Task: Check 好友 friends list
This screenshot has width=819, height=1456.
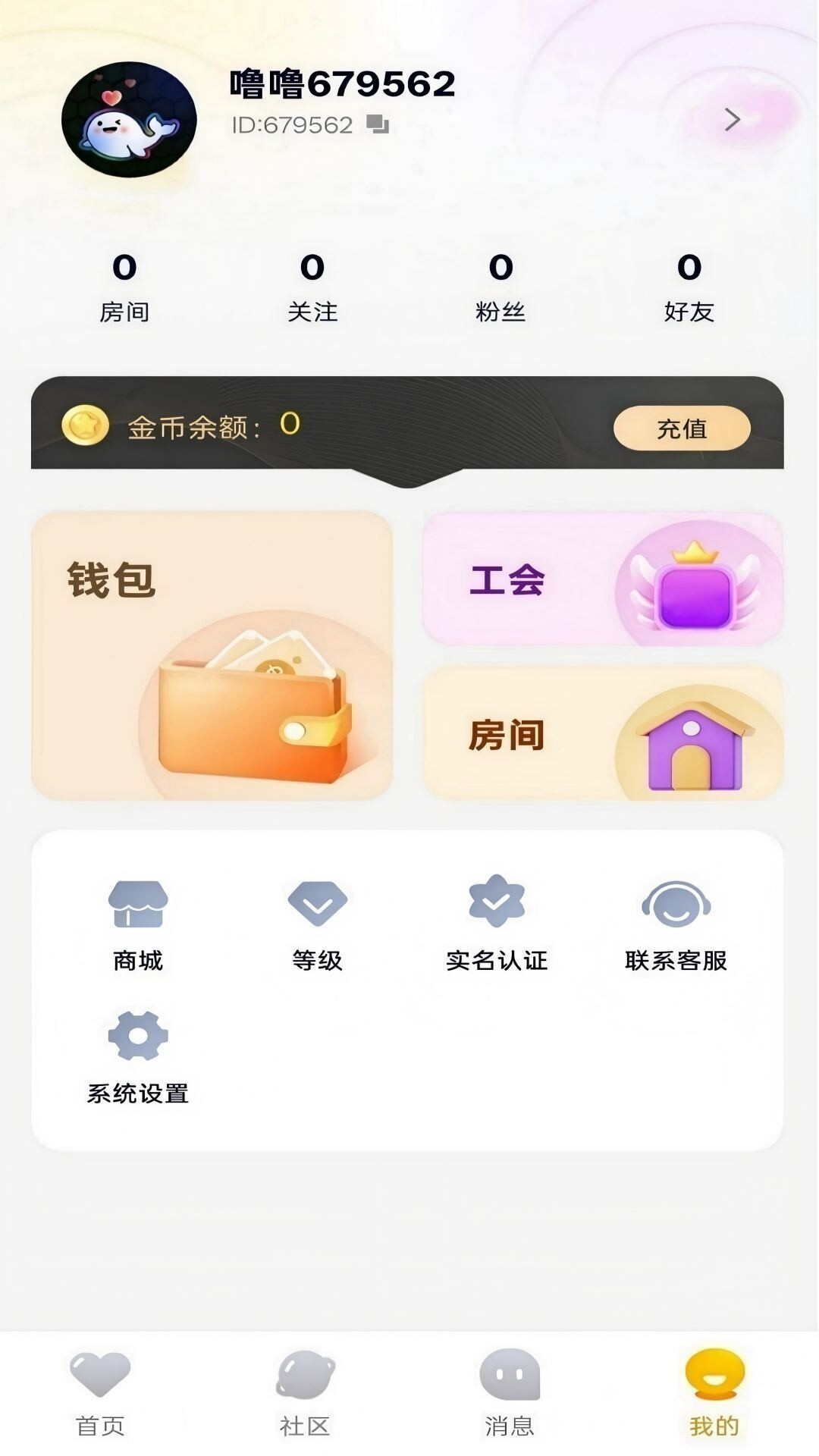Action: click(x=686, y=284)
